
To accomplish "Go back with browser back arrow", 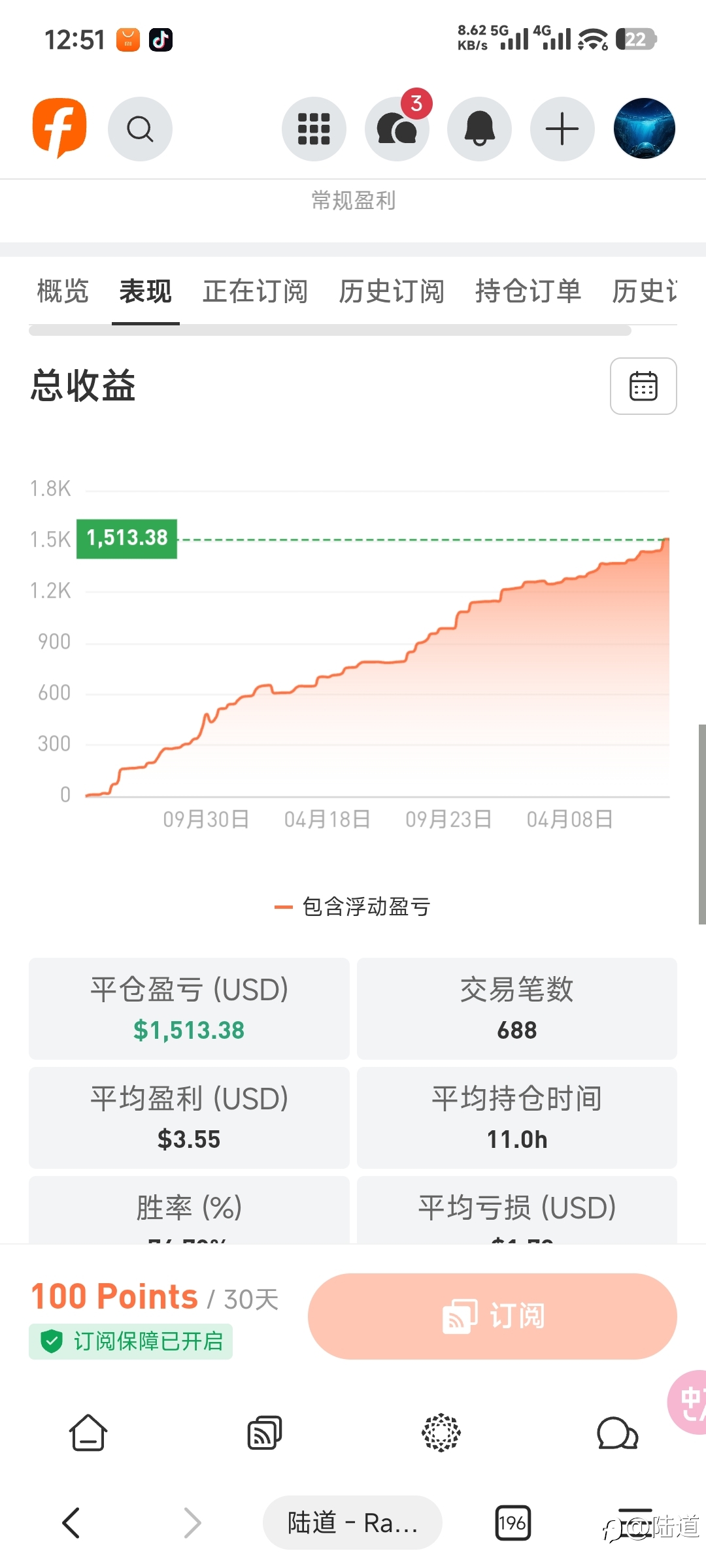I will click(71, 1523).
